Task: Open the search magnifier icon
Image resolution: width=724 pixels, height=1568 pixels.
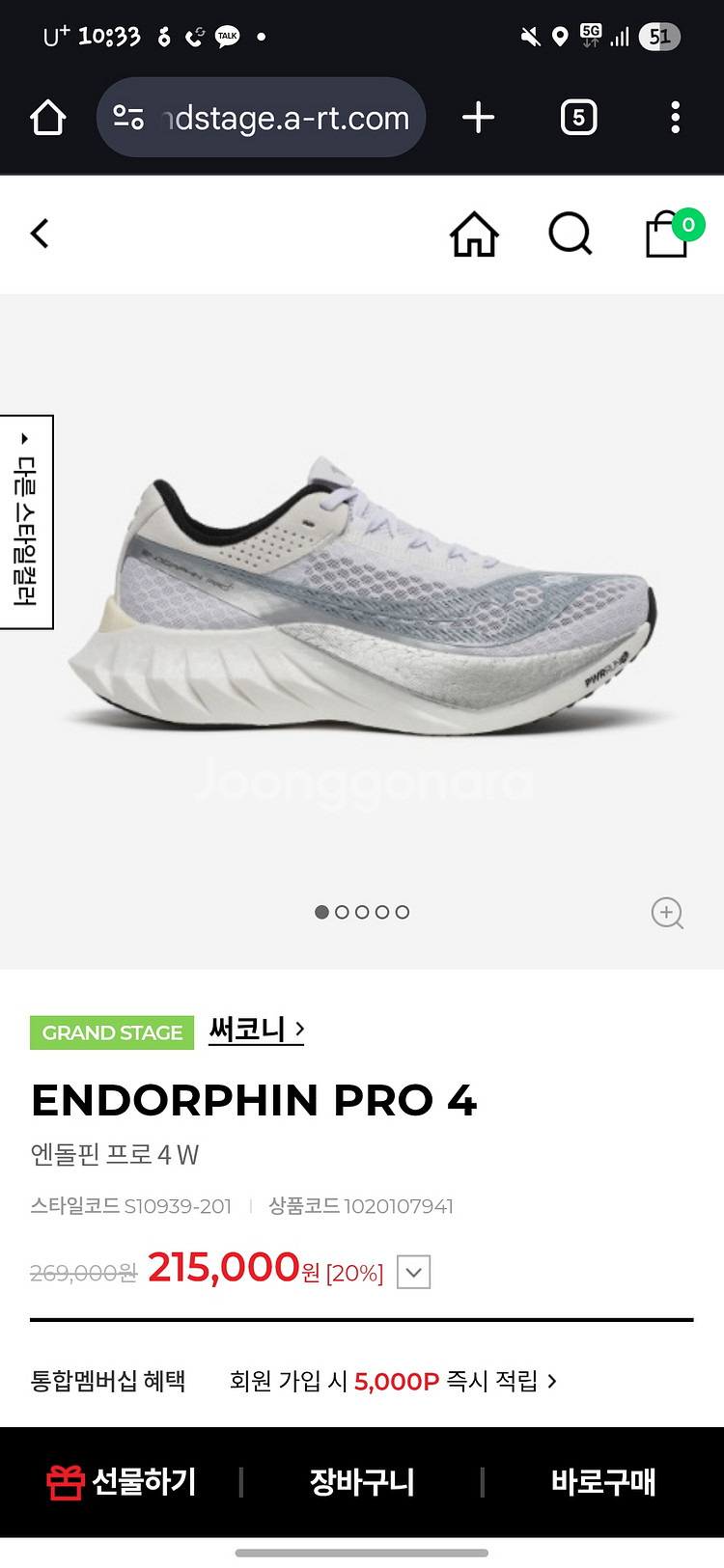Action: click(x=571, y=234)
